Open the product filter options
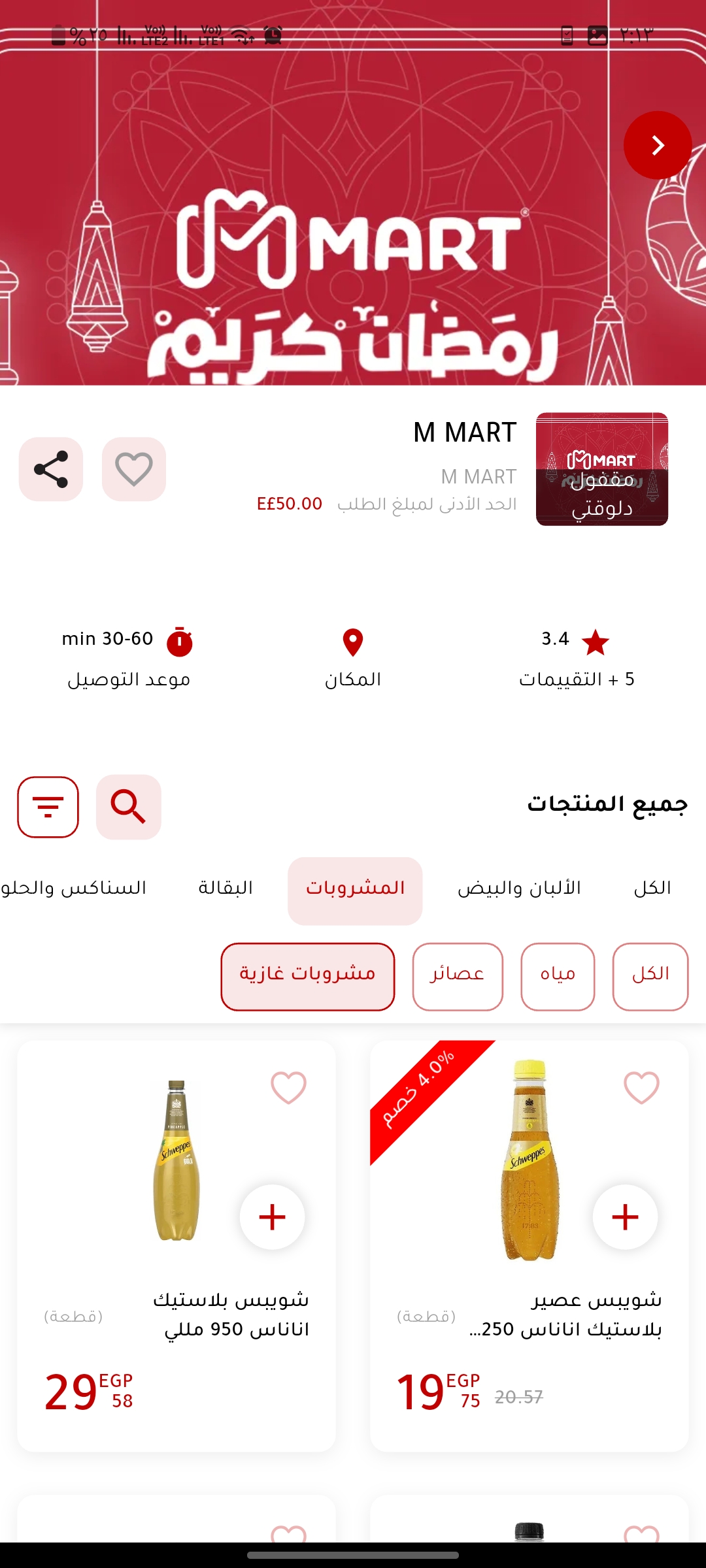Viewport: 706px width, 1568px height. pos(48,807)
